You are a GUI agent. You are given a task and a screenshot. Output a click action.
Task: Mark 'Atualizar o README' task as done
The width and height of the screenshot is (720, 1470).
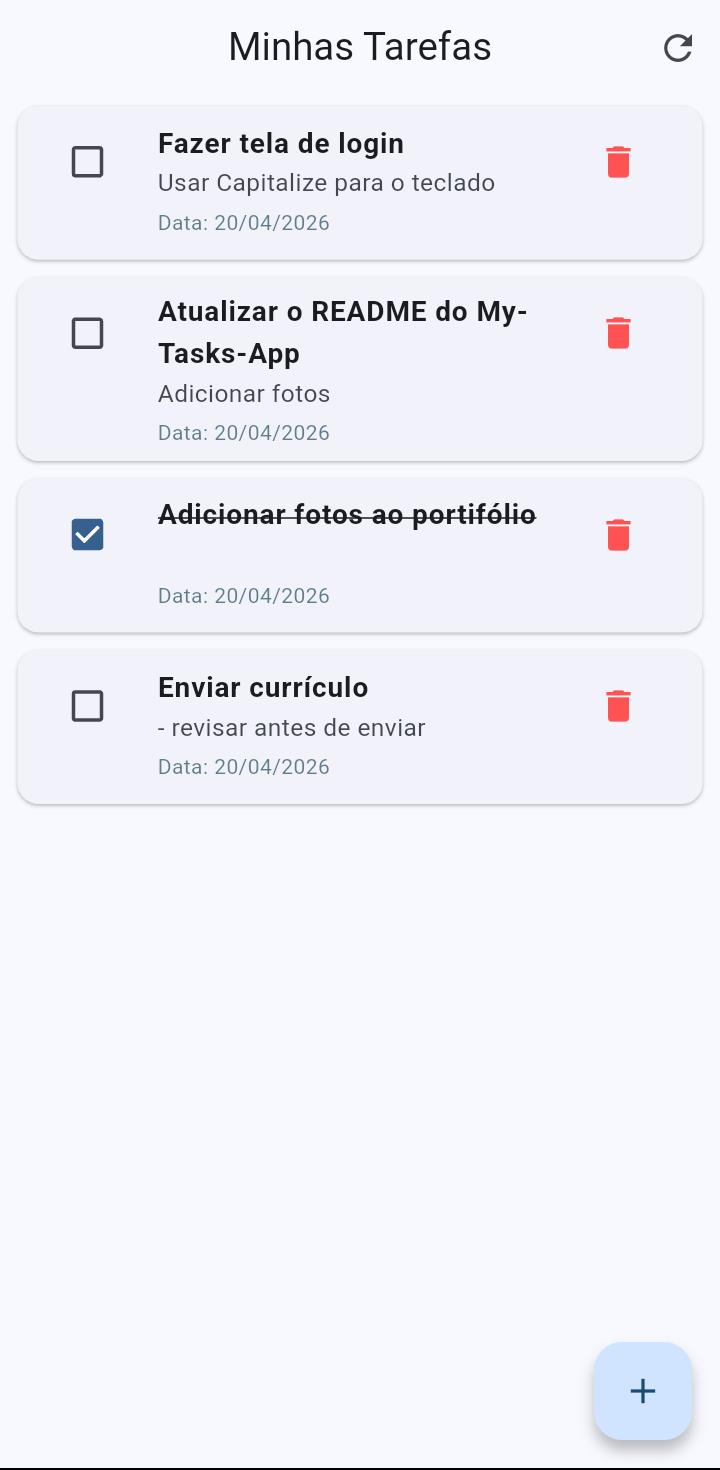coord(88,333)
